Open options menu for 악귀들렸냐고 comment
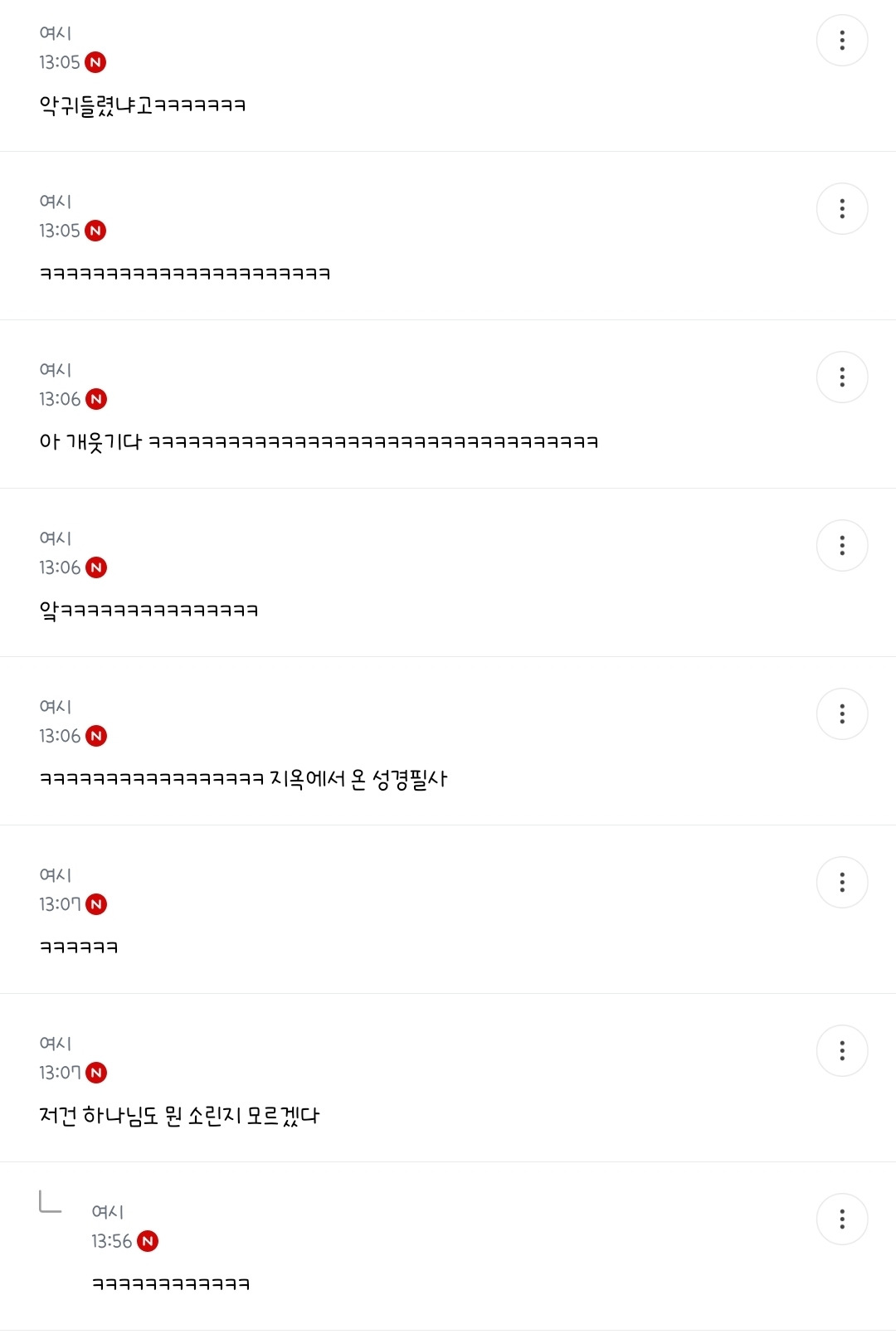This screenshot has height=1334, width=896. coord(842,40)
